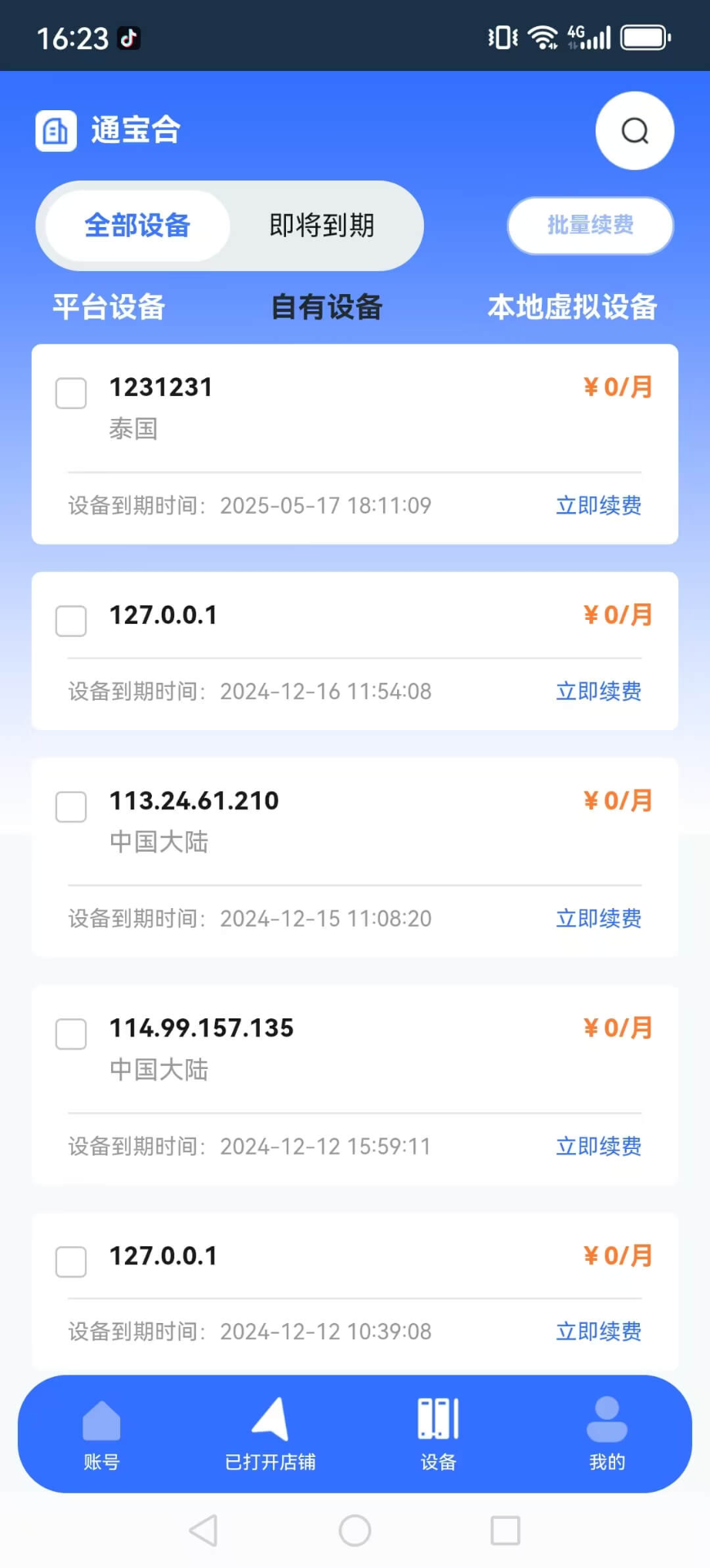Viewport: 710px width, 1568px height.
Task: Tap the home button in navigation bar
Action: tap(355, 1531)
